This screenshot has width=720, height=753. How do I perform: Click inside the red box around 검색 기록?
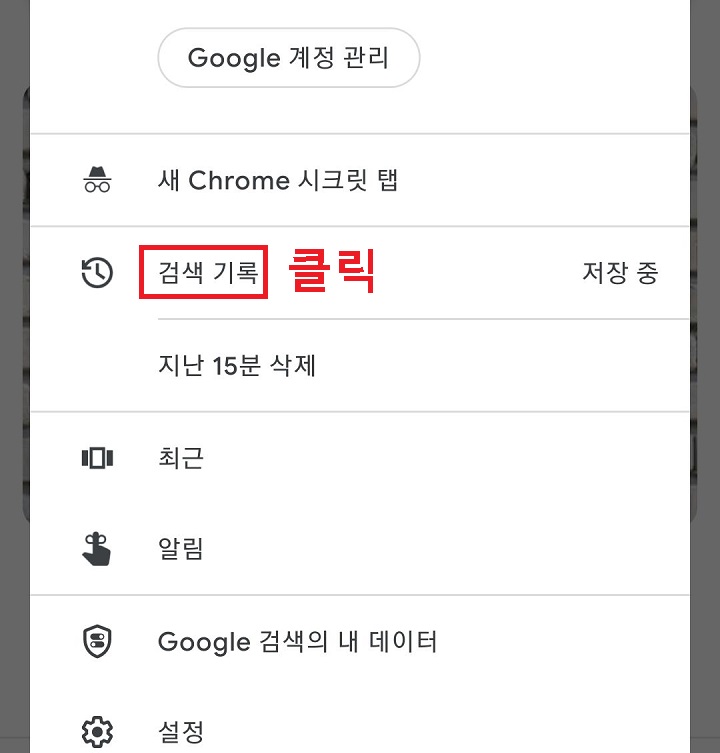tap(203, 272)
